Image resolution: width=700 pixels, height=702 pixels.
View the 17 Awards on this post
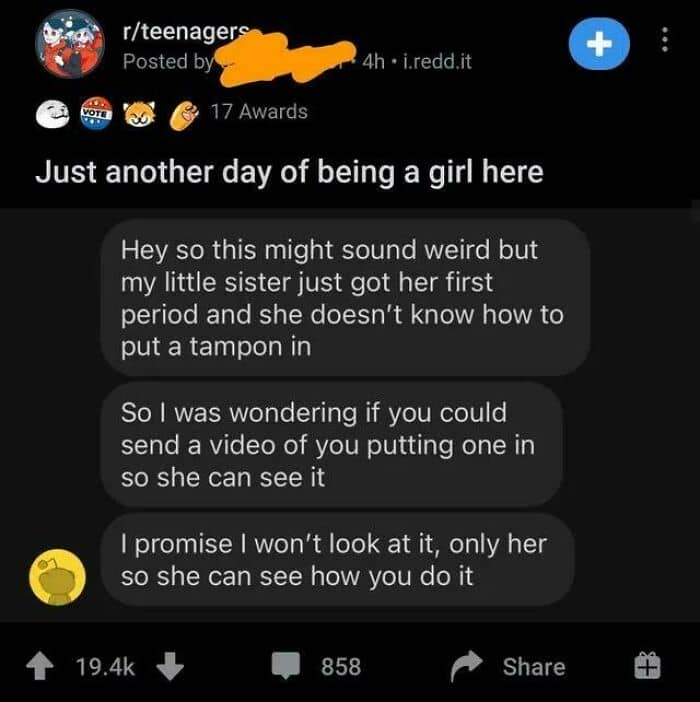pyautogui.click(x=259, y=111)
